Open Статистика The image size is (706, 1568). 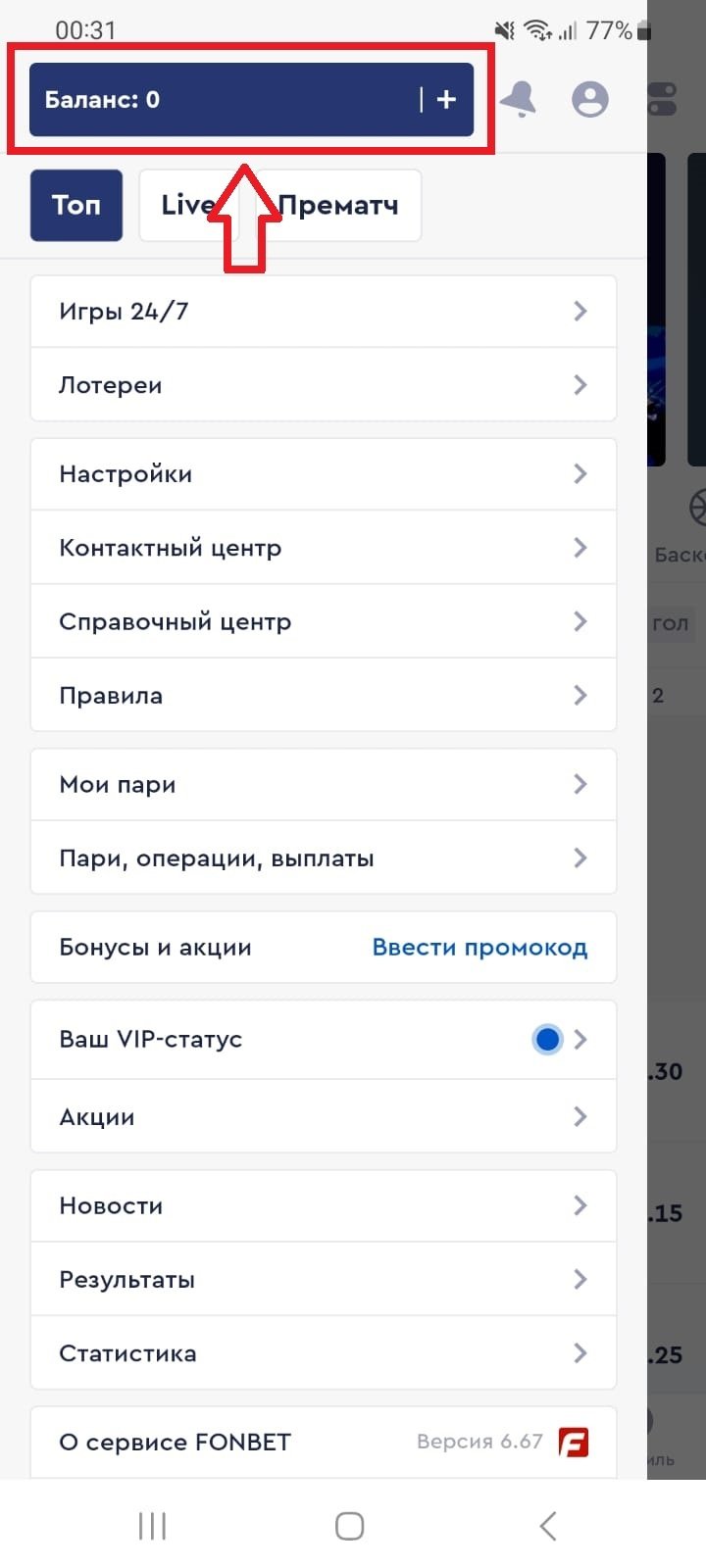(x=324, y=1353)
